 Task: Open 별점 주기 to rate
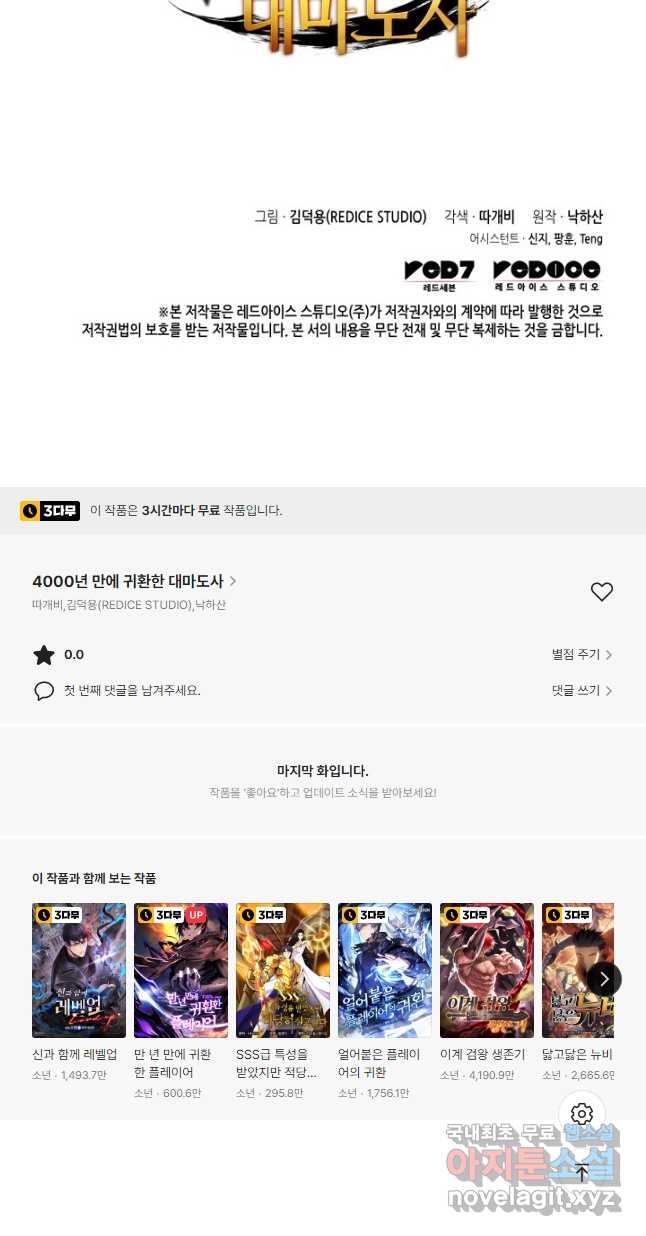pyautogui.click(x=582, y=655)
